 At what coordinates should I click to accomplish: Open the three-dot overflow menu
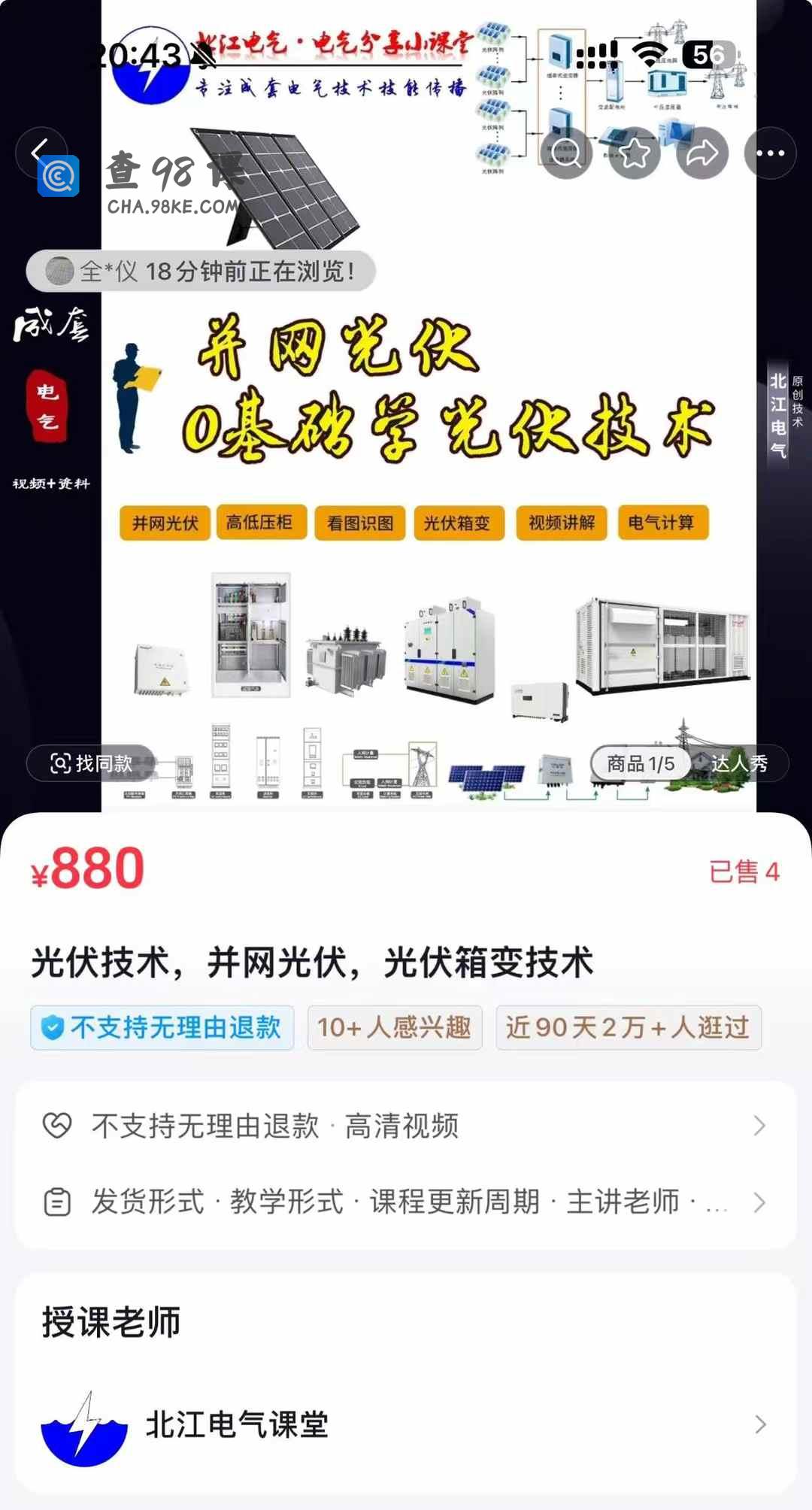(x=770, y=153)
